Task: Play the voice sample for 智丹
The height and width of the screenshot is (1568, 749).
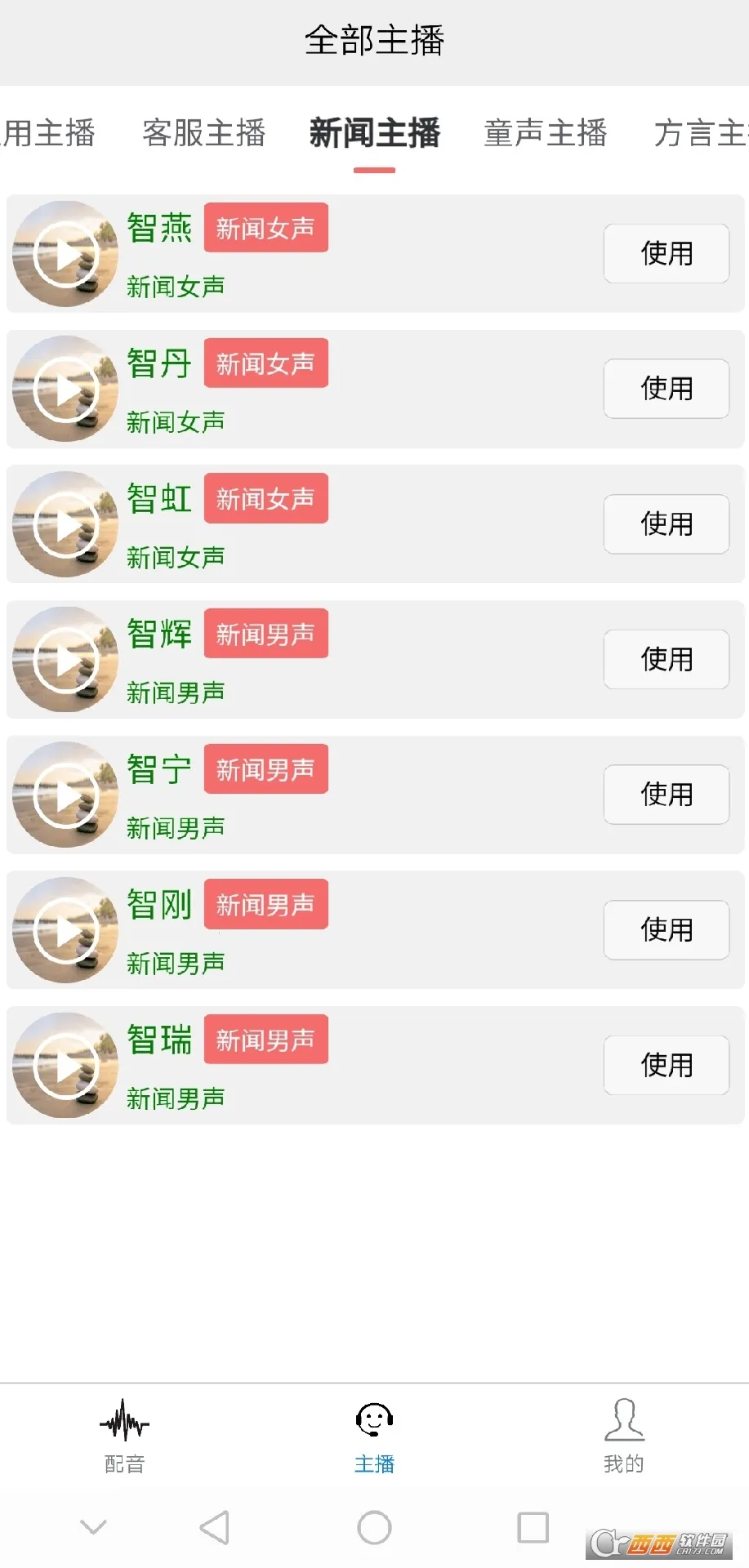Action: click(x=65, y=390)
